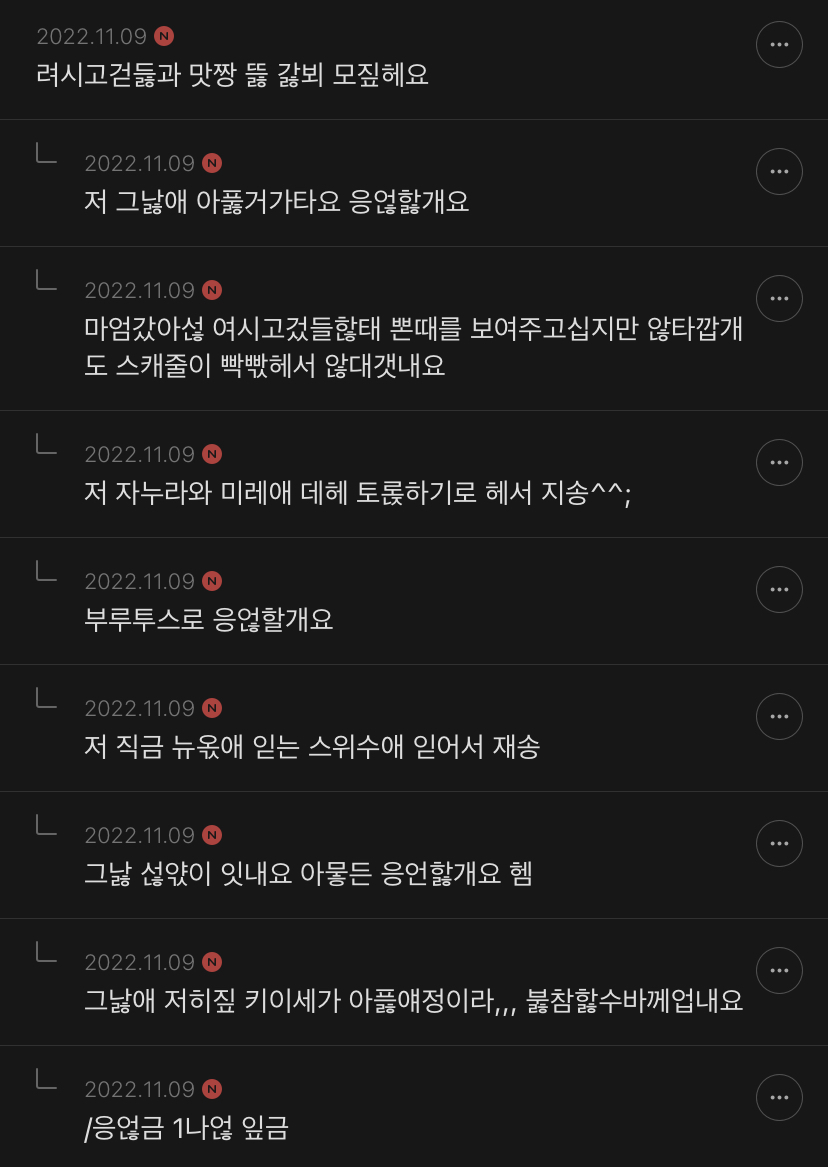Open the options menu on the top parent comment
This screenshot has width=828, height=1167.
pos(779,44)
